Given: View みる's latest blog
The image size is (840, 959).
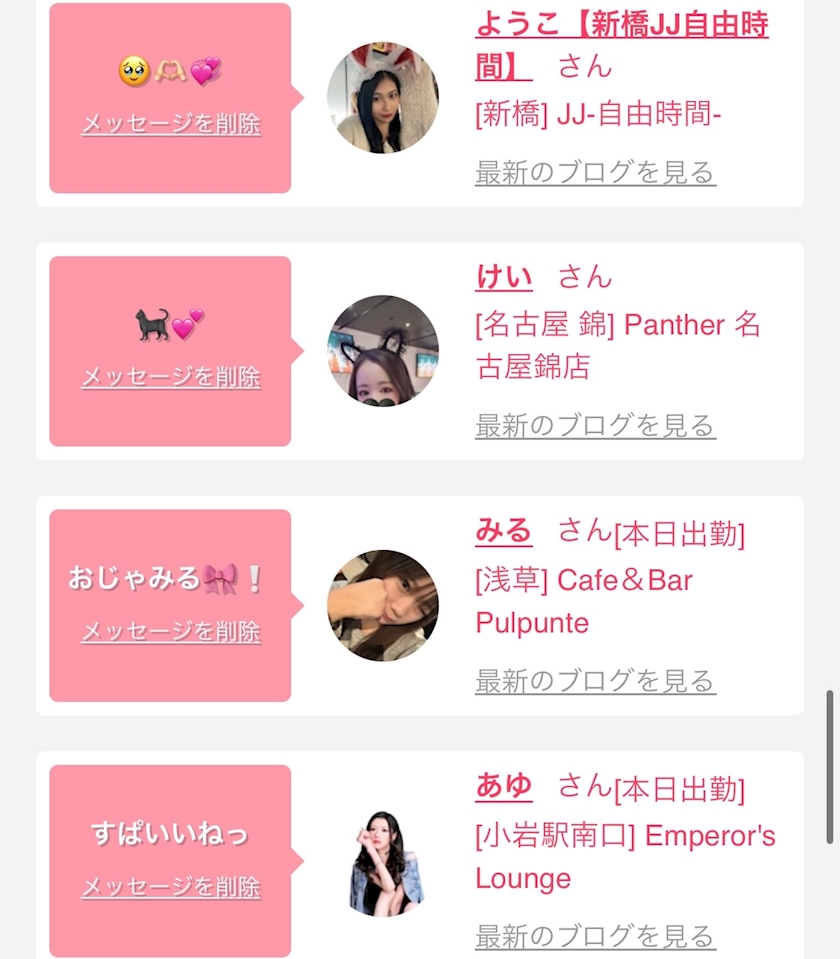Looking at the screenshot, I should (x=595, y=681).
